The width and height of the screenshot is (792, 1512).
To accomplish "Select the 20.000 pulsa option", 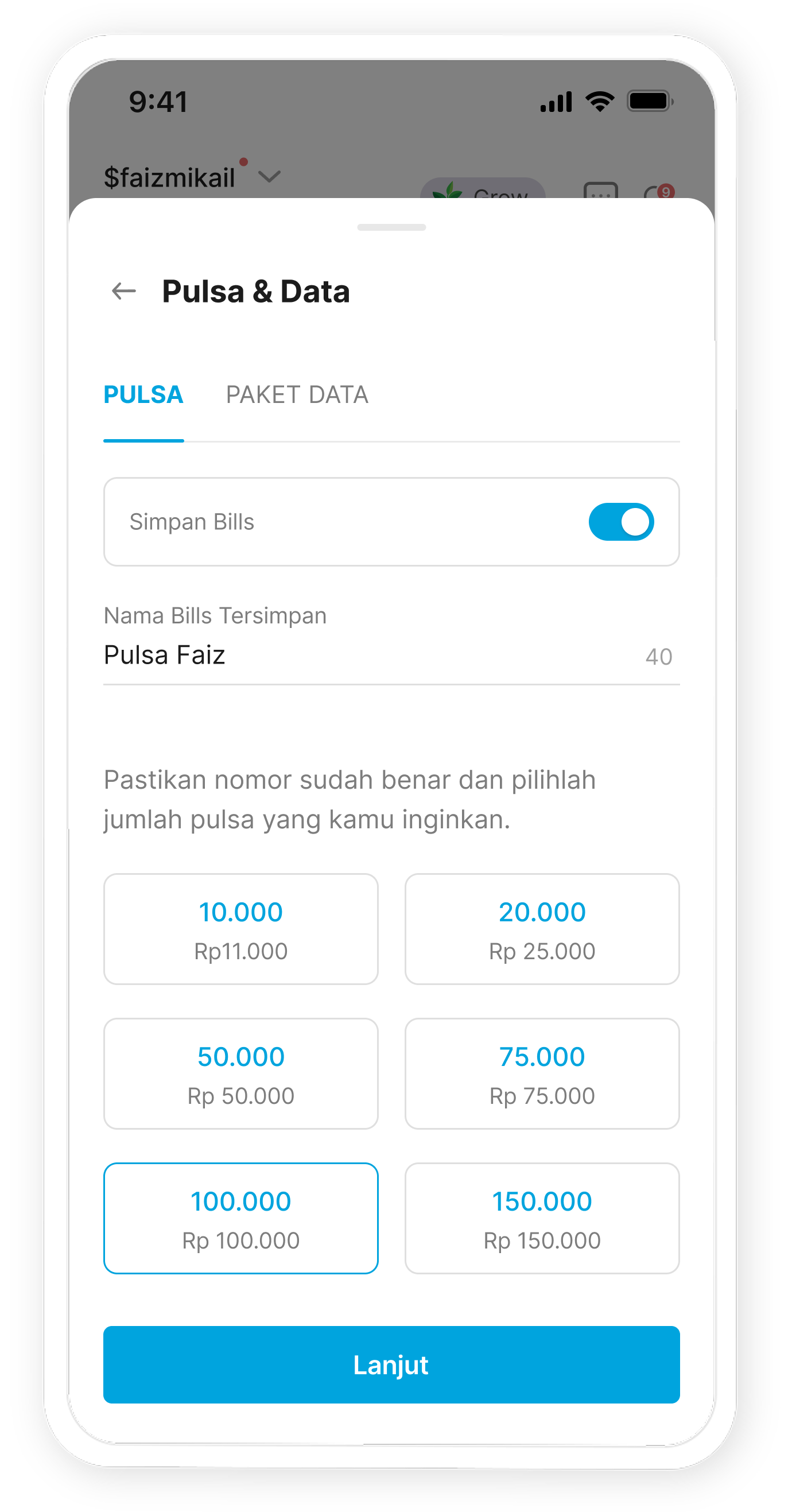I will (x=542, y=929).
